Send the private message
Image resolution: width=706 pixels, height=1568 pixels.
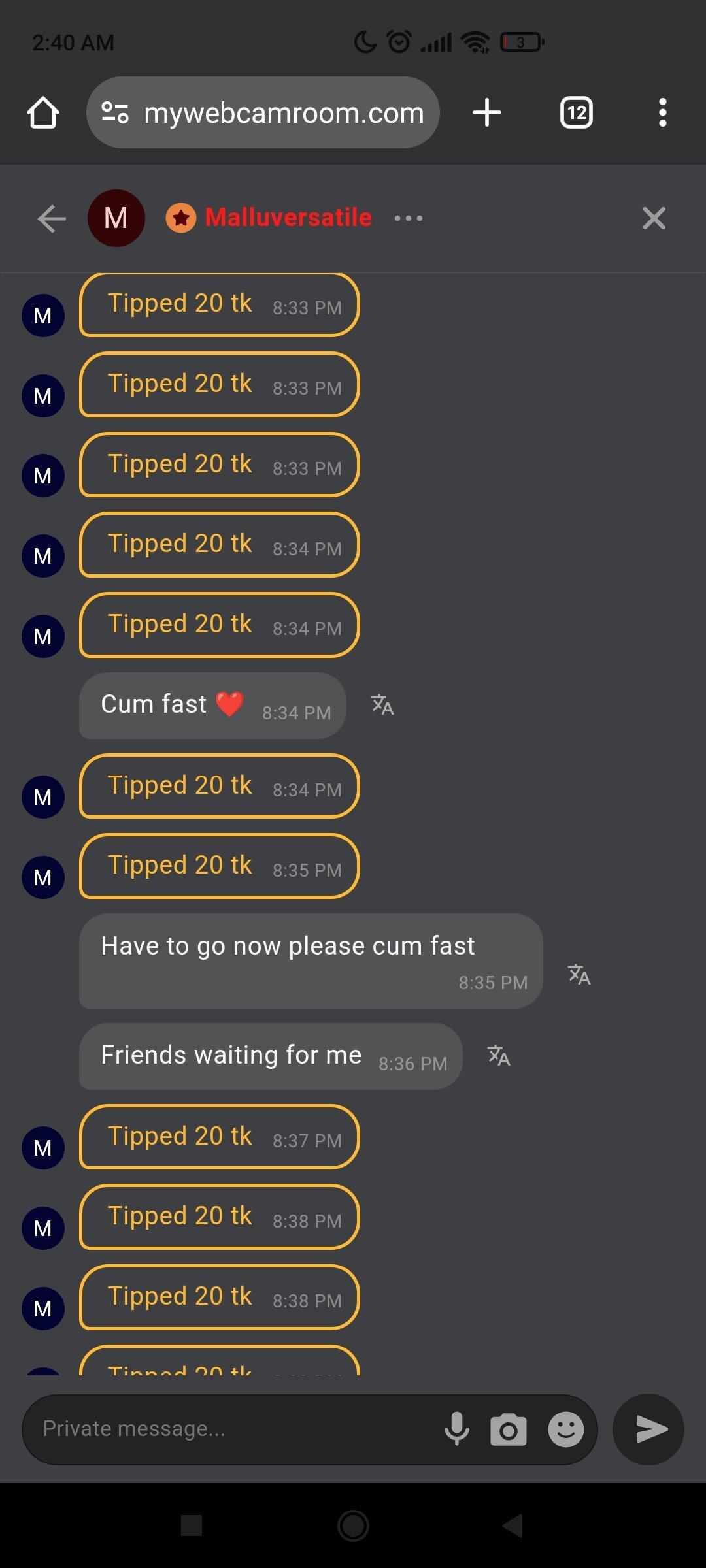tap(649, 1429)
